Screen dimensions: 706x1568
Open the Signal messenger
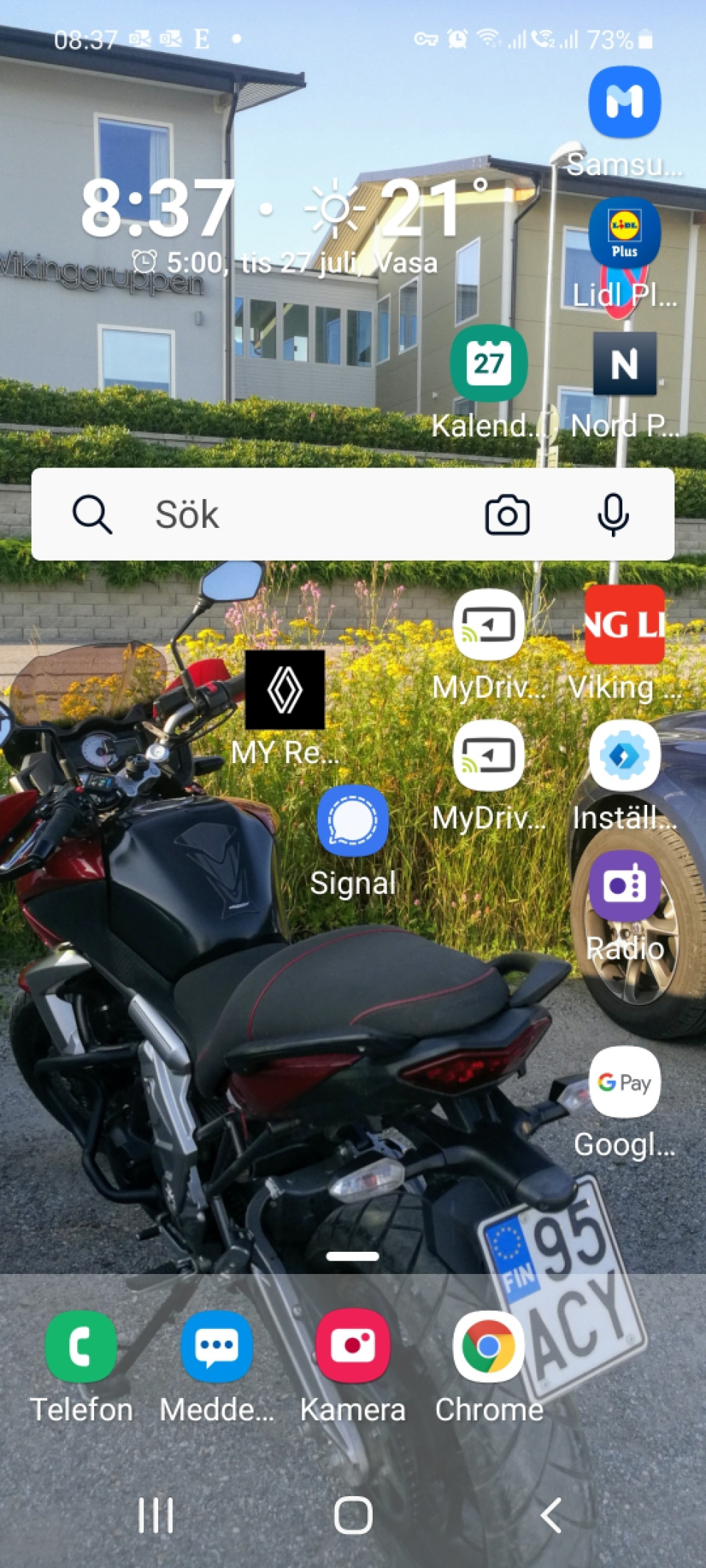pos(352,821)
